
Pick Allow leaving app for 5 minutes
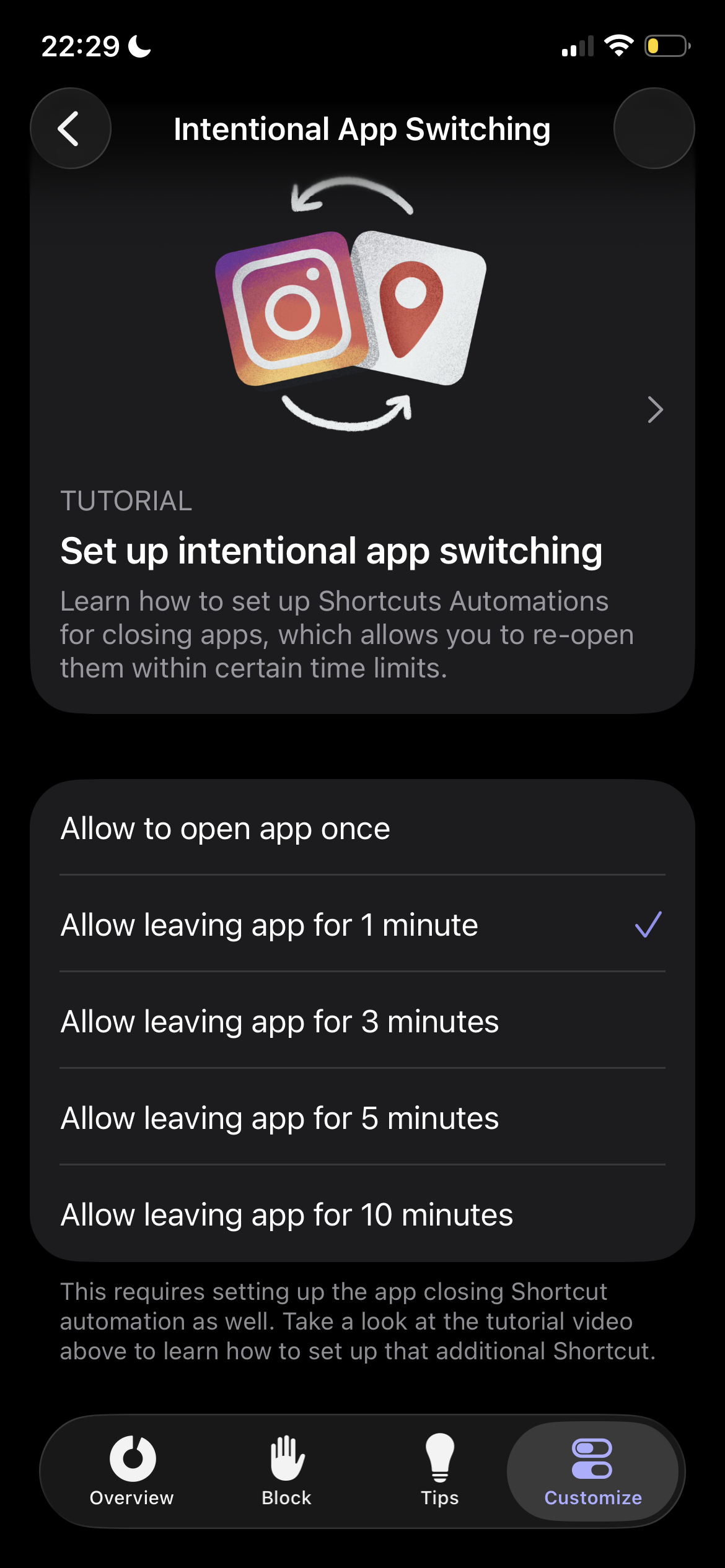[362, 1118]
